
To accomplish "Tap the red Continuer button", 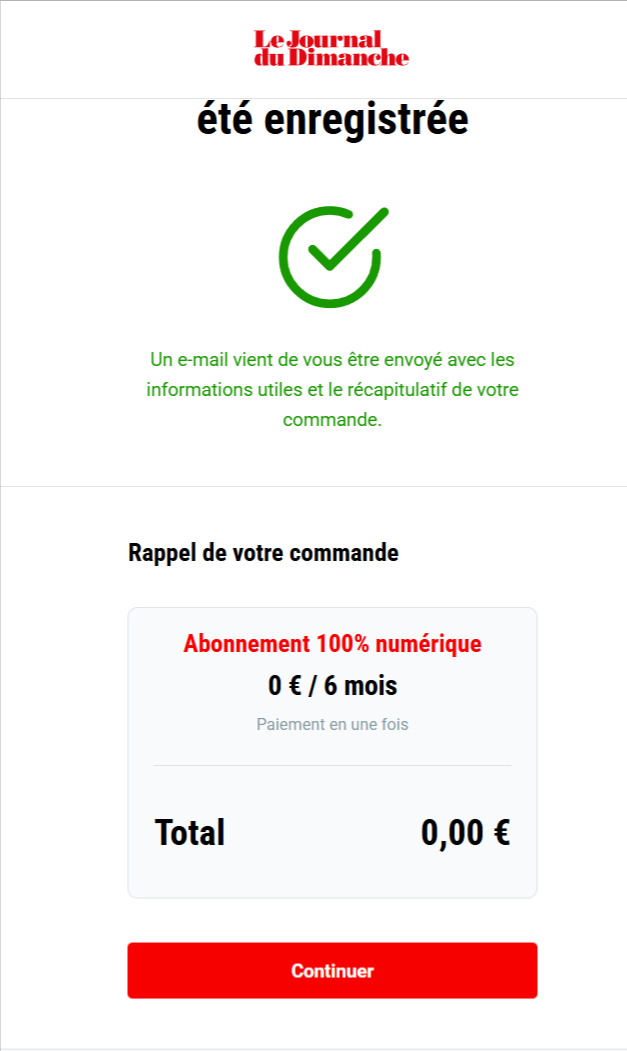I will (332, 970).
